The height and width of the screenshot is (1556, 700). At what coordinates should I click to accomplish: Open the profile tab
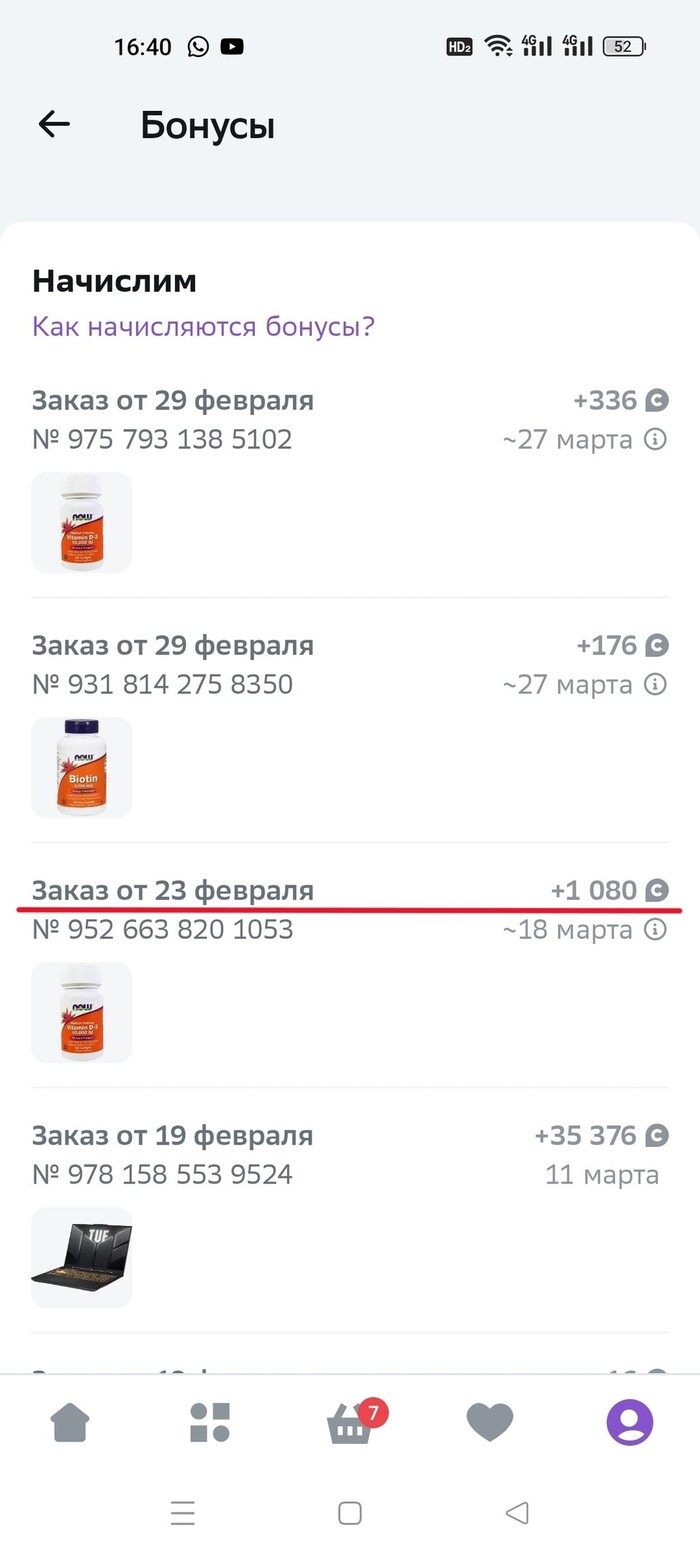[630, 1422]
